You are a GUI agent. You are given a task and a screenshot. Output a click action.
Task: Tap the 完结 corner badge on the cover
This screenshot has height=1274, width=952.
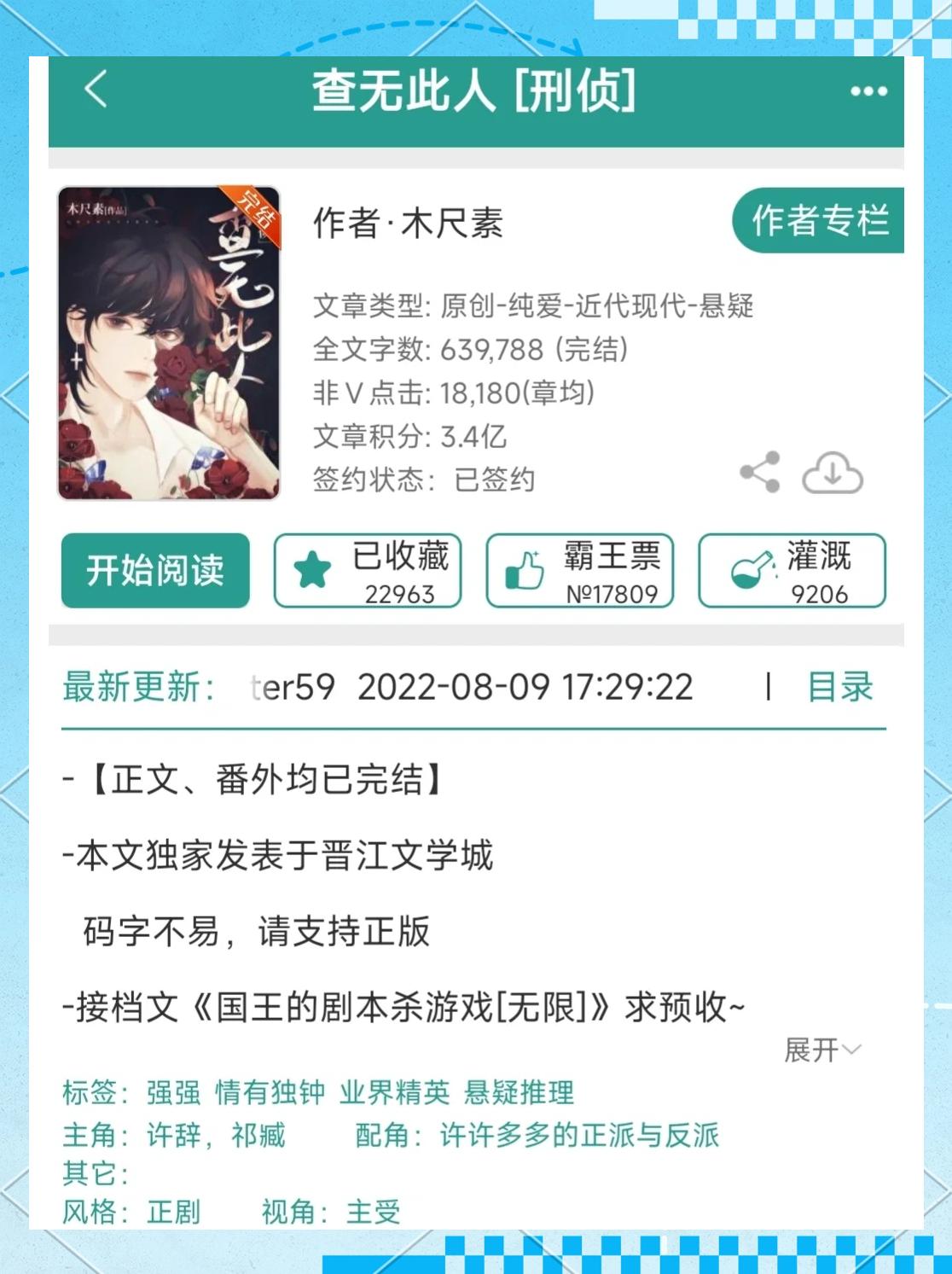(257, 209)
